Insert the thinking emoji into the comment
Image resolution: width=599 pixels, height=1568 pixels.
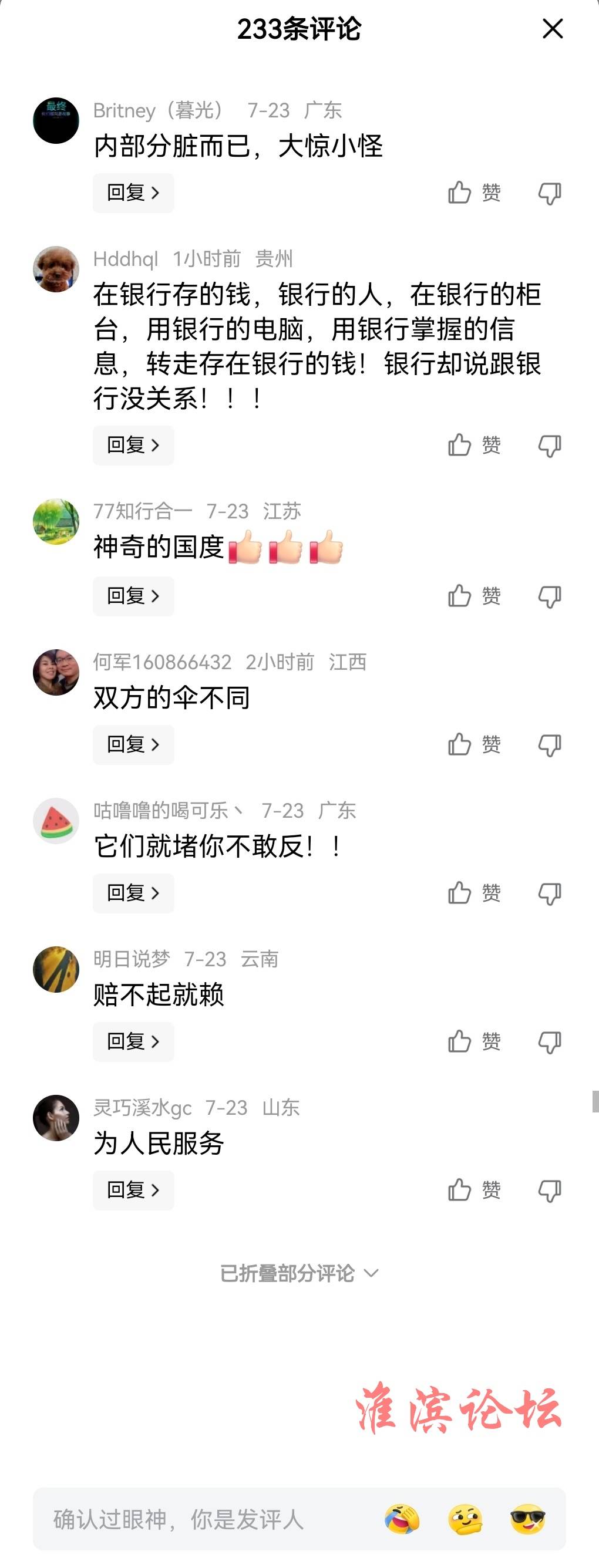coord(465,1519)
